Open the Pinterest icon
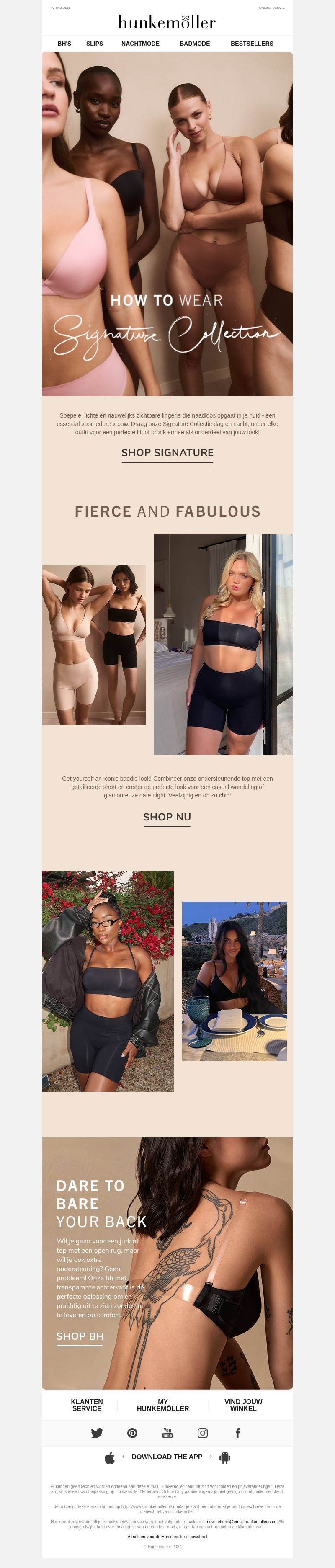Viewport: 335px width, 1568px height. click(x=132, y=1433)
